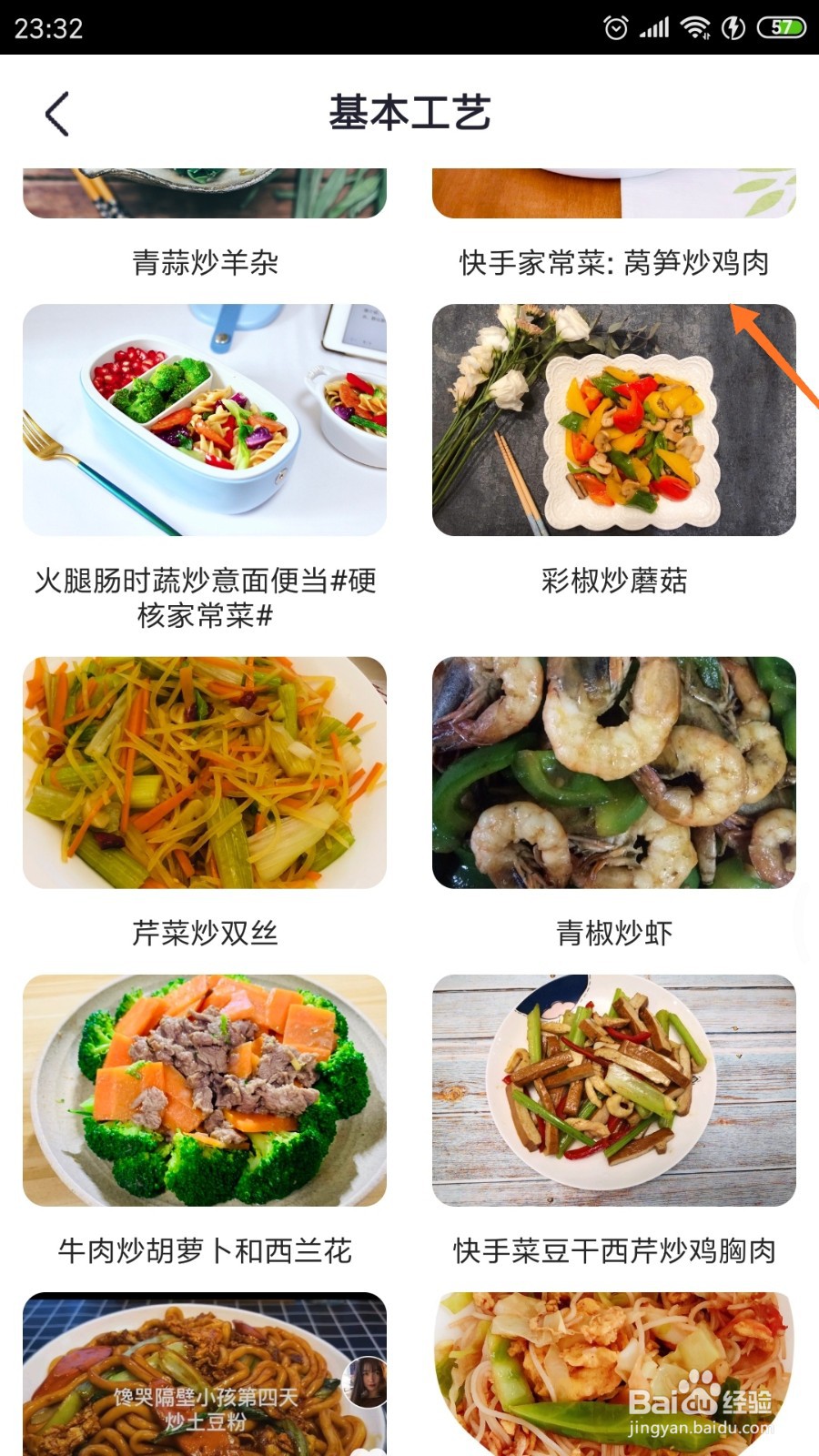The width and height of the screenshot is (819, 1456).
Task: Open the 彩椒炒蘑菇 recipe
Action: [614, 581]
